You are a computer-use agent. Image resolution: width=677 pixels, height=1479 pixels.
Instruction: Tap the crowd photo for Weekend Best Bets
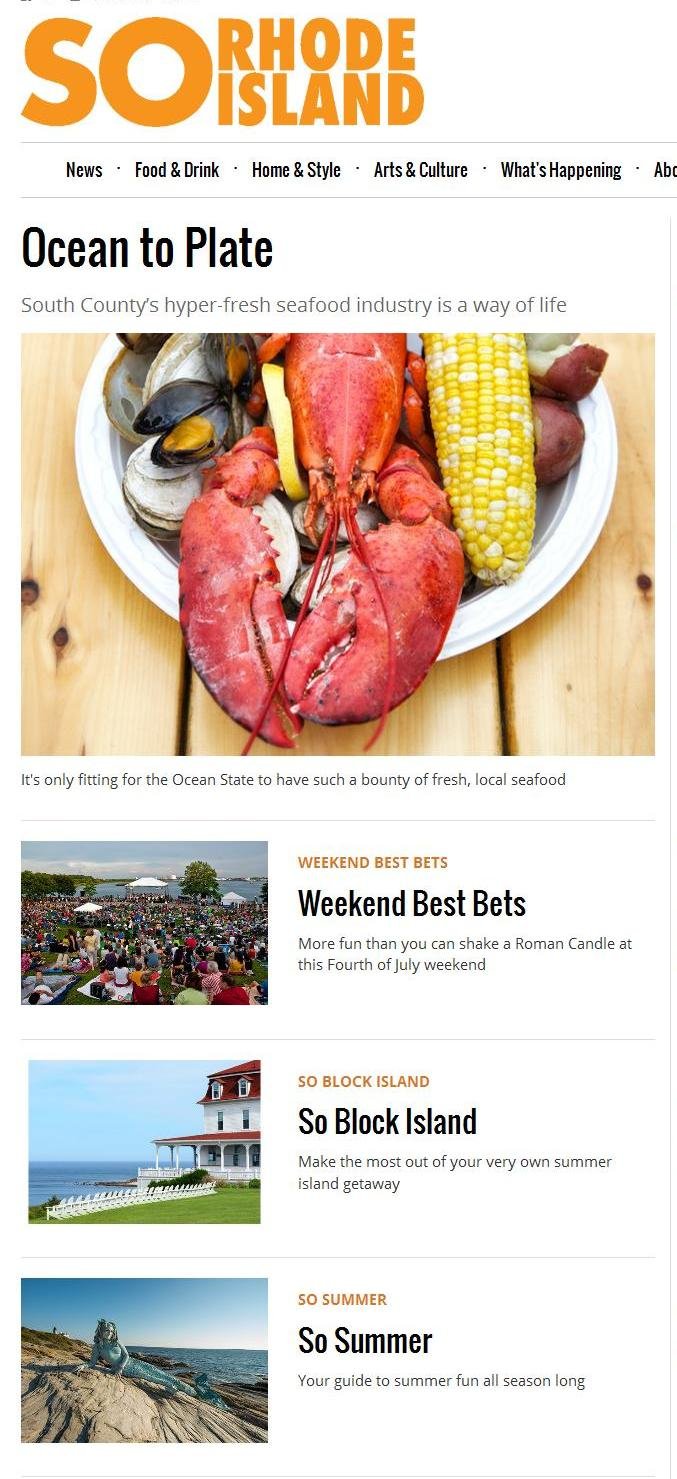(x=144, y=922)
